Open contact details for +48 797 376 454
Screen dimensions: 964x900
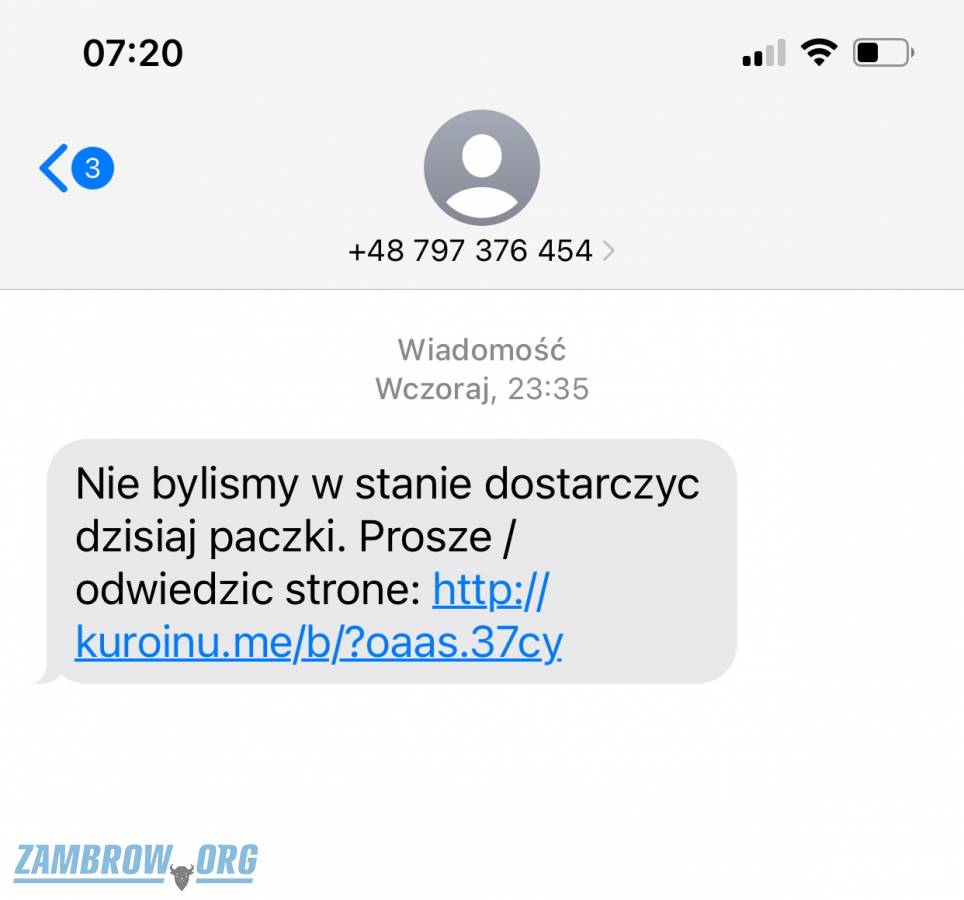tap(481, 250)
